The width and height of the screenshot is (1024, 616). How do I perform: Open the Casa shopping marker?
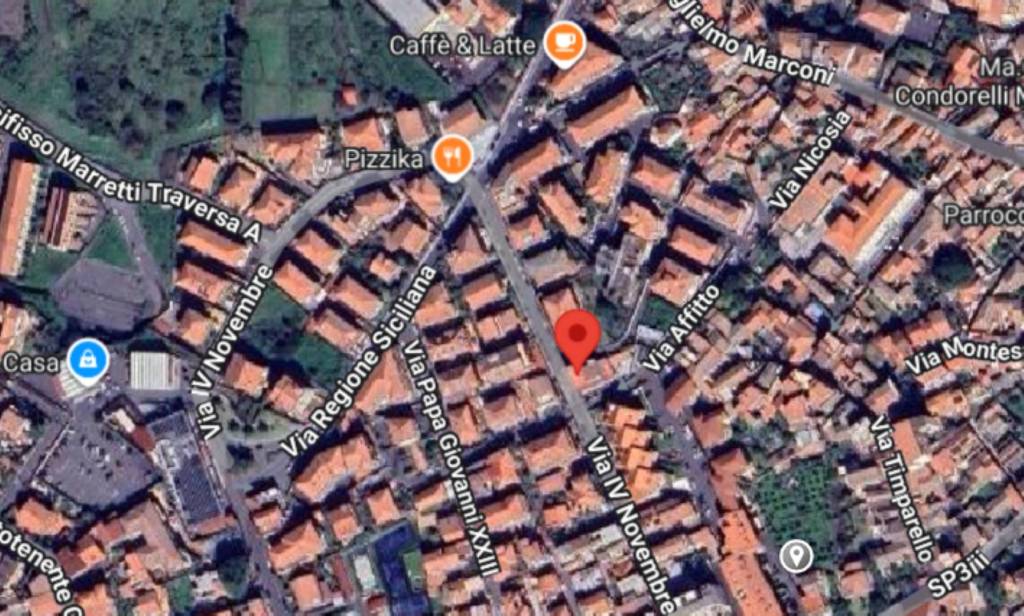tap(88, 360)
